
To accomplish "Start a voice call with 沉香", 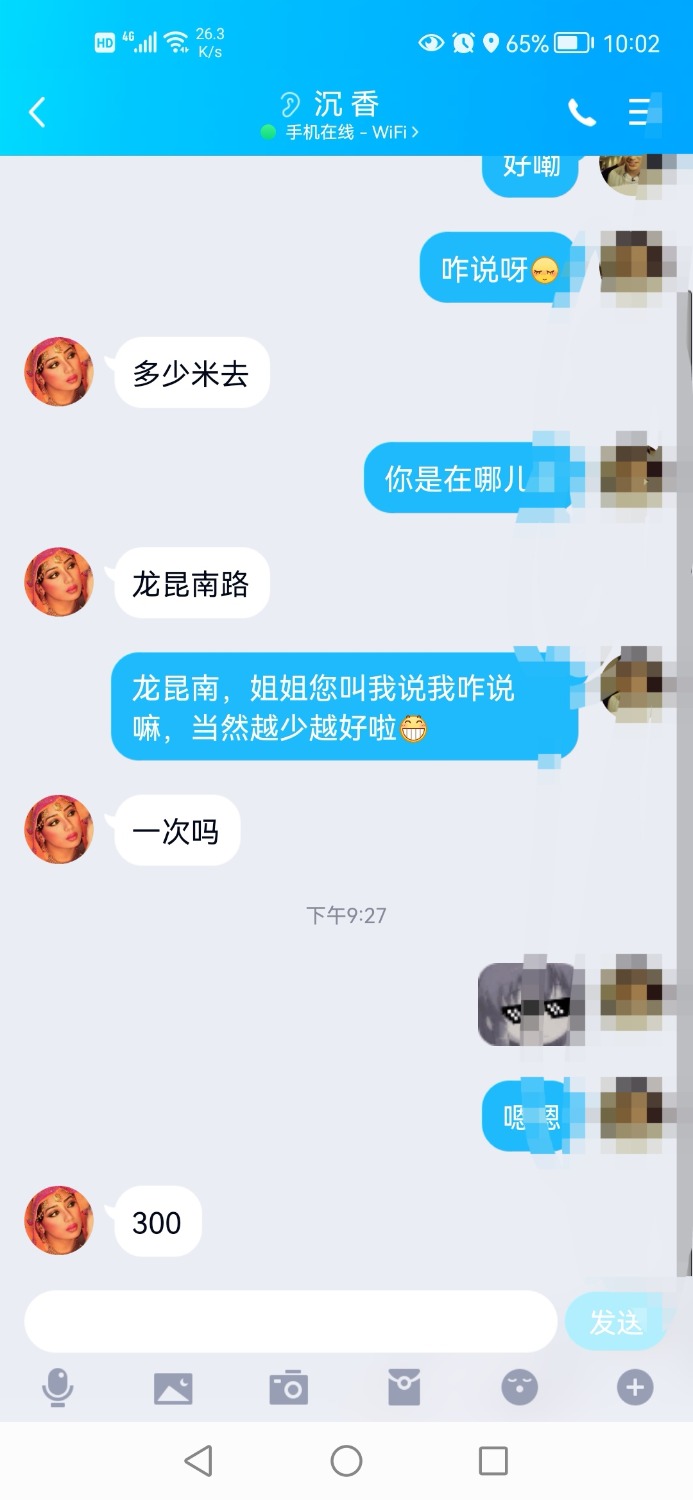I will coord(581,112).
